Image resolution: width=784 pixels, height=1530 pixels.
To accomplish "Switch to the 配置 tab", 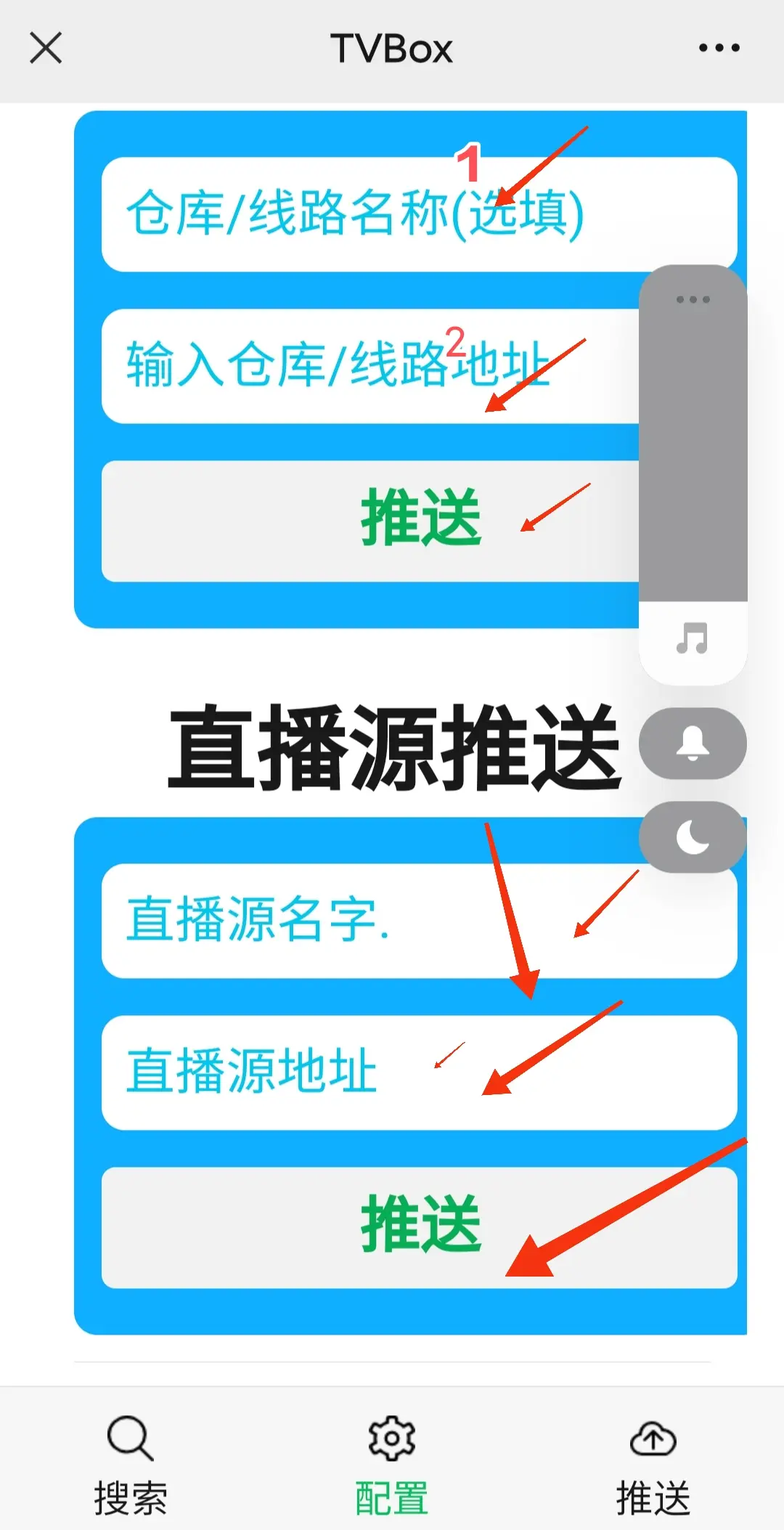I will coord(392,1465).
